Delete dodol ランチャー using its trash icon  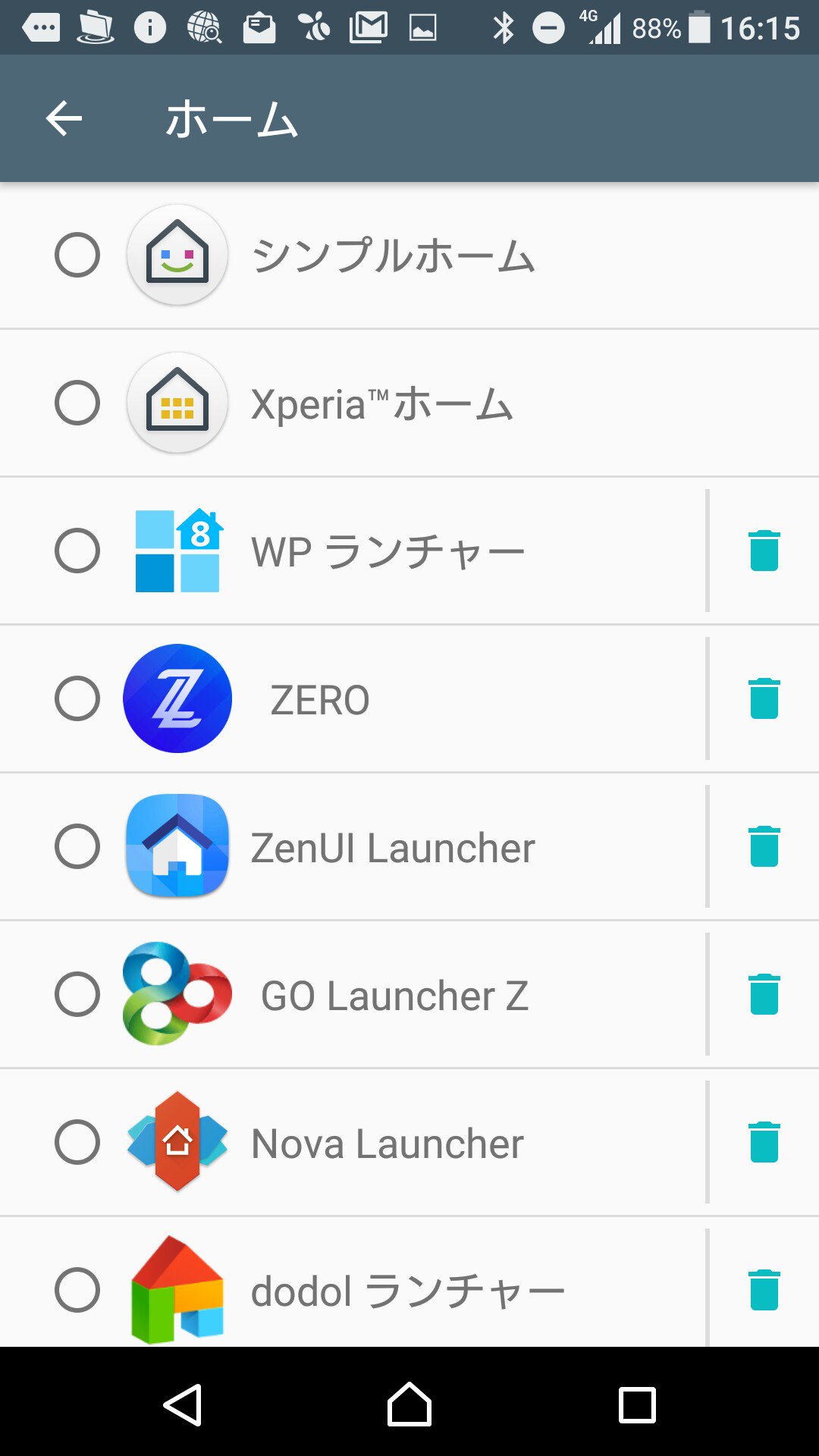click(x=764, y=1290)
